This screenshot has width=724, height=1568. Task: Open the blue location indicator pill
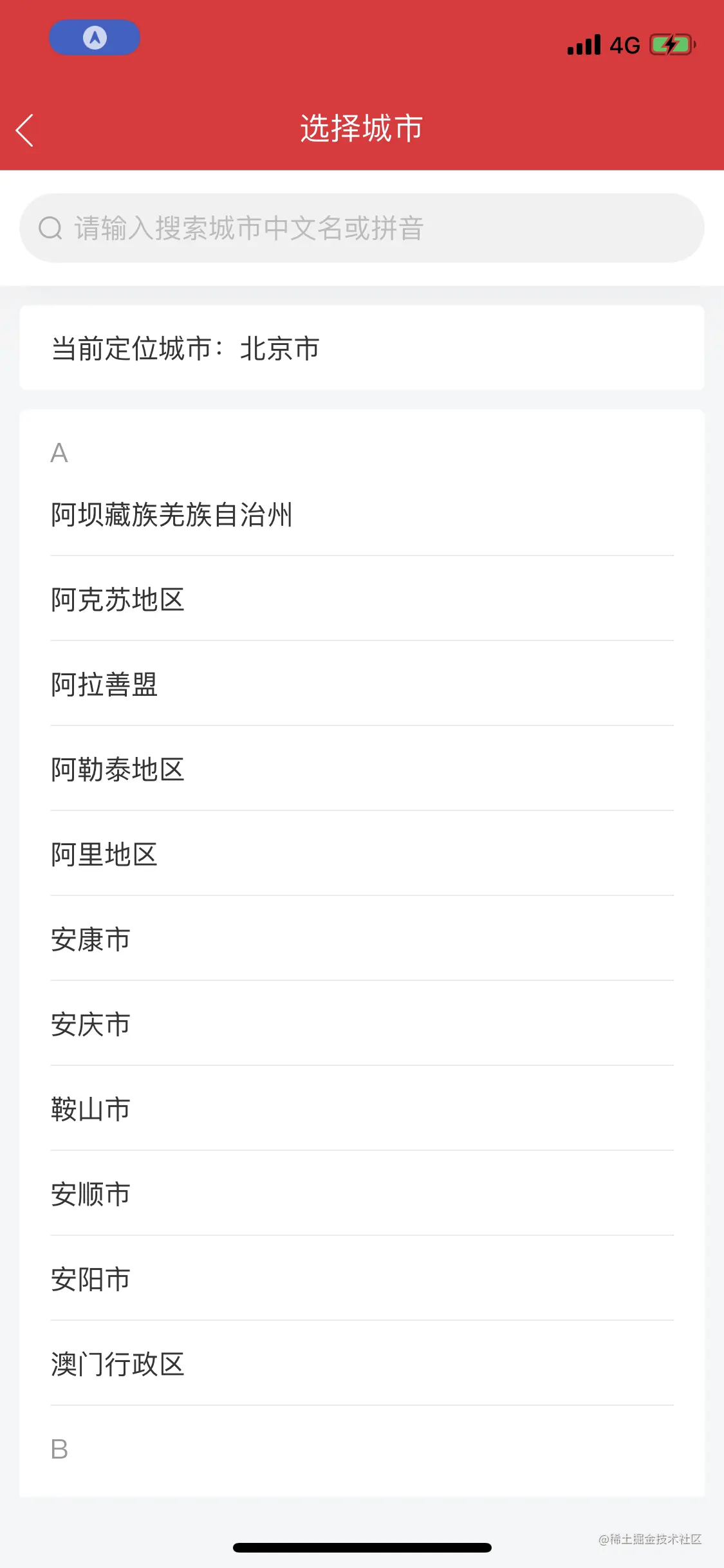click(x=95, y=37)
